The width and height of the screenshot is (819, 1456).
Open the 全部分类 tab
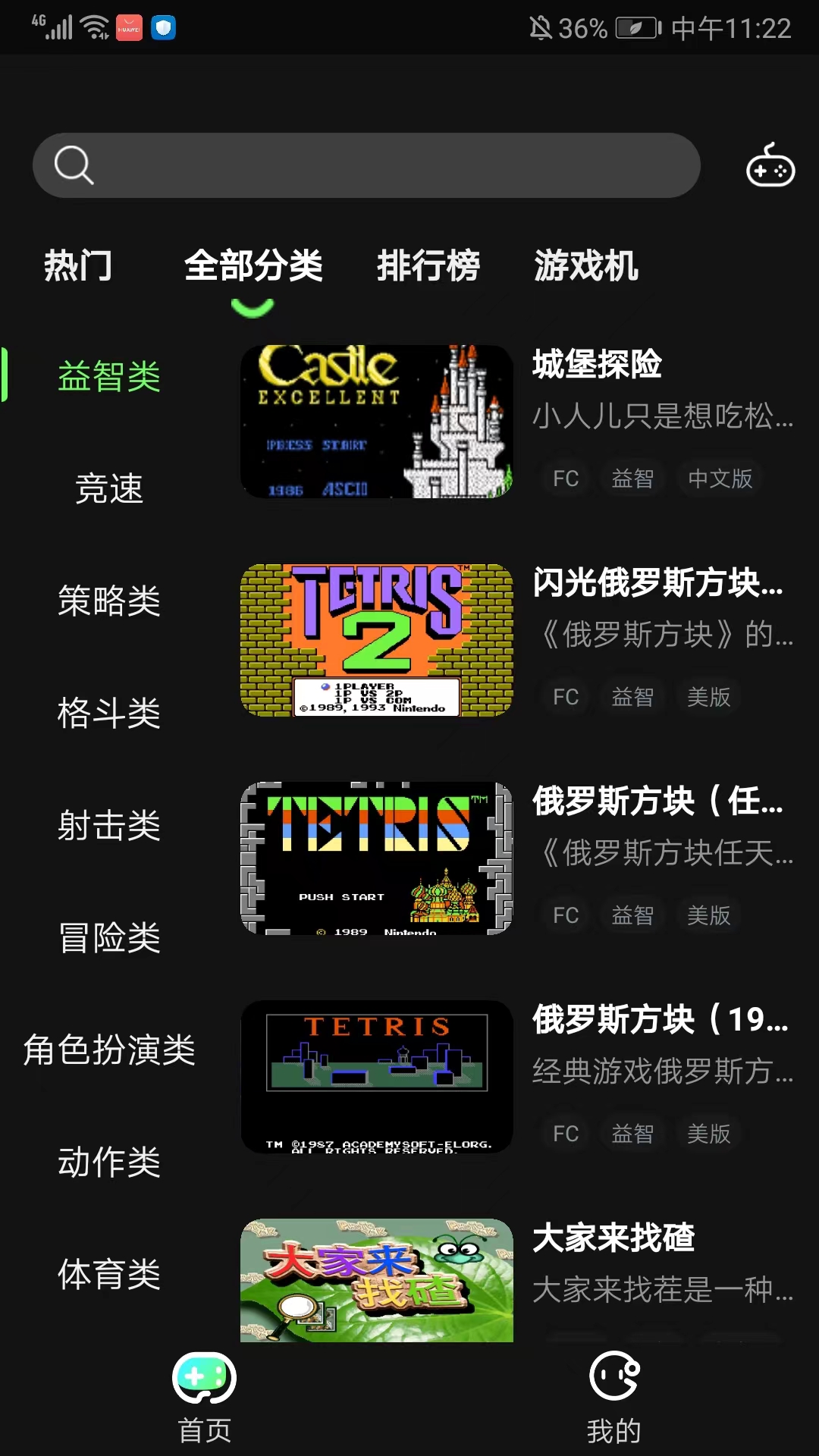(254, 266)
